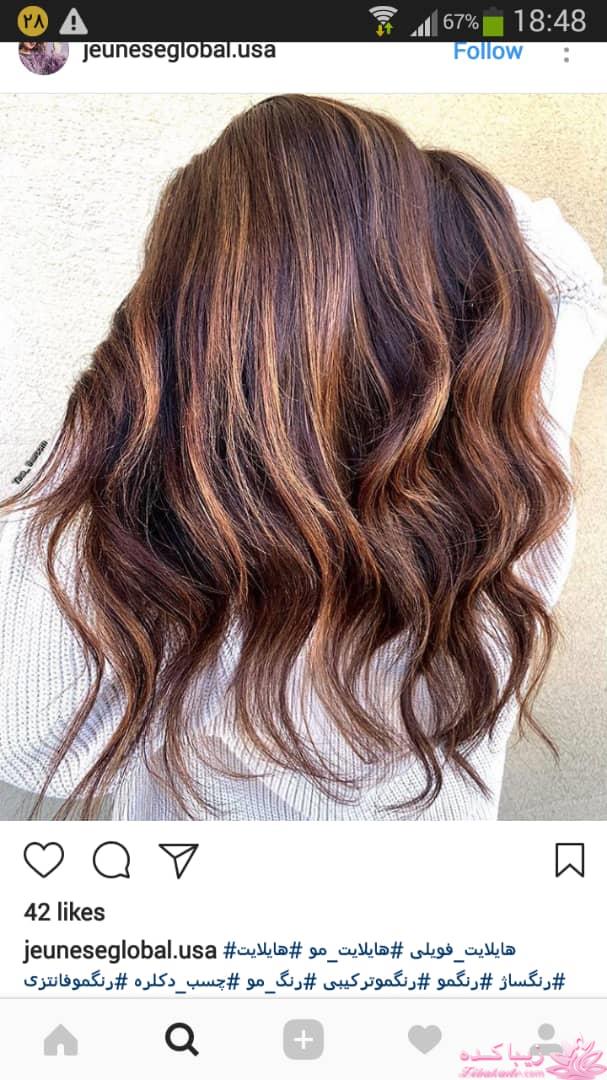Open comments on this post

click(111, 860)
